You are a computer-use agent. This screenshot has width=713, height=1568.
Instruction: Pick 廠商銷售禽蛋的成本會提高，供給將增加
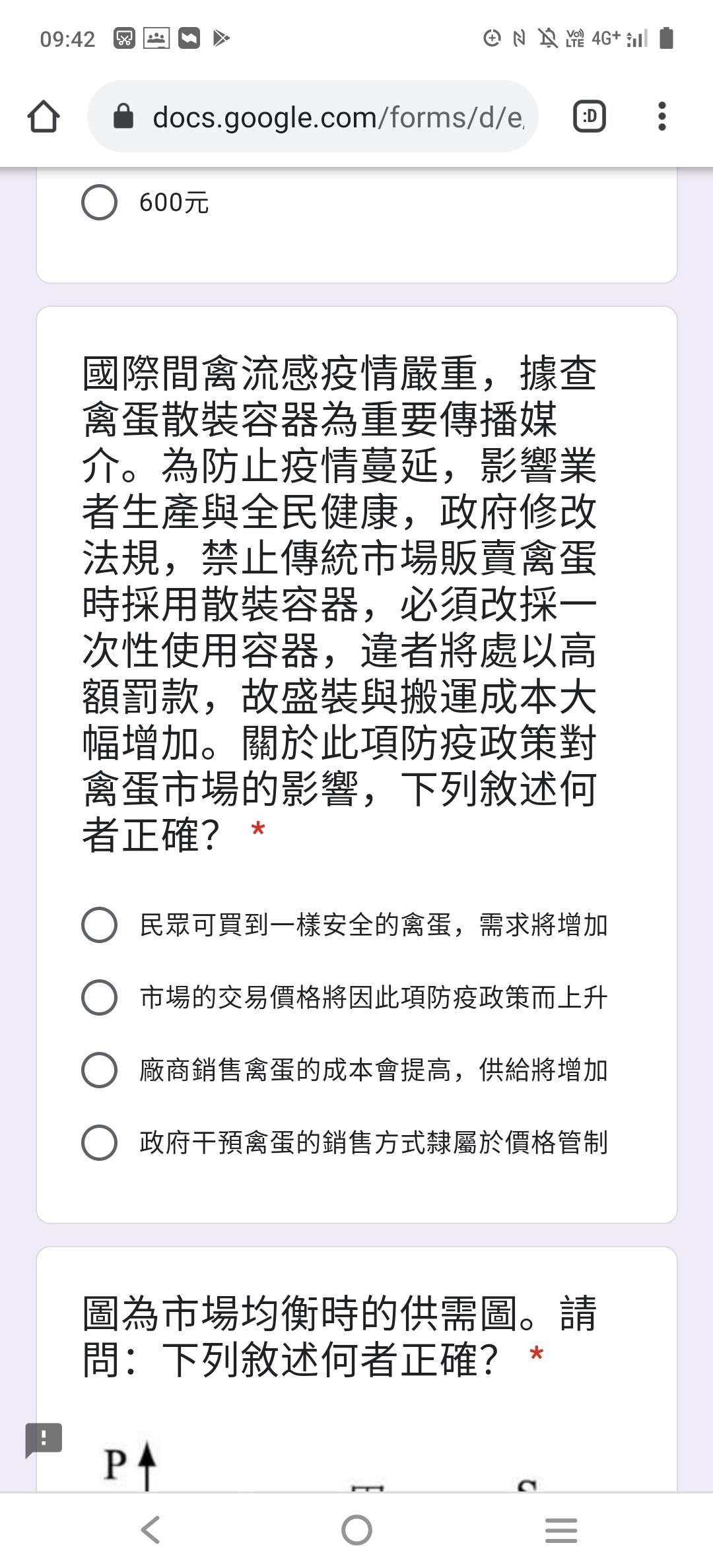[99, 1070]
